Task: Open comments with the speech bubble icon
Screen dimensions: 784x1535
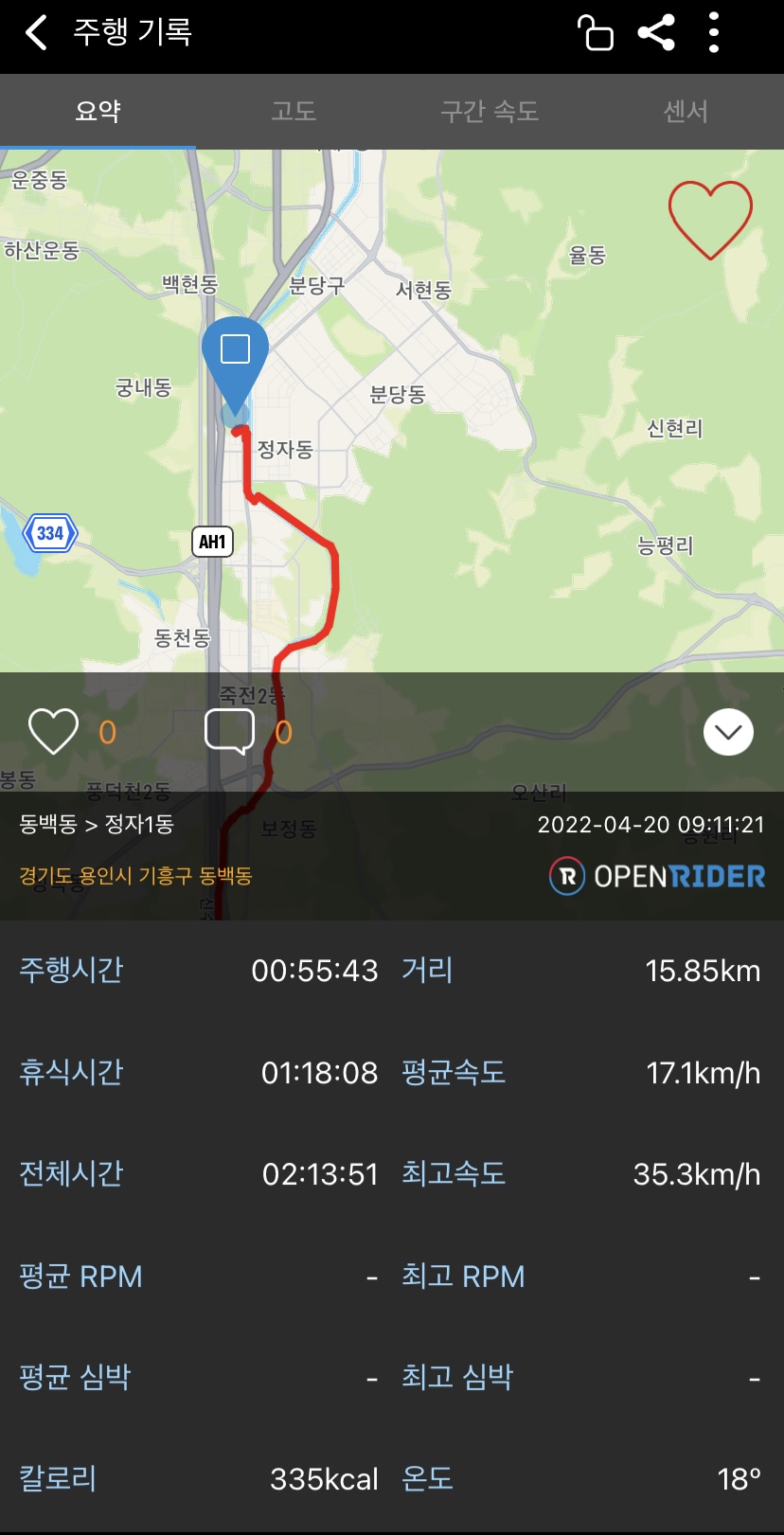Action: point(229,732)
